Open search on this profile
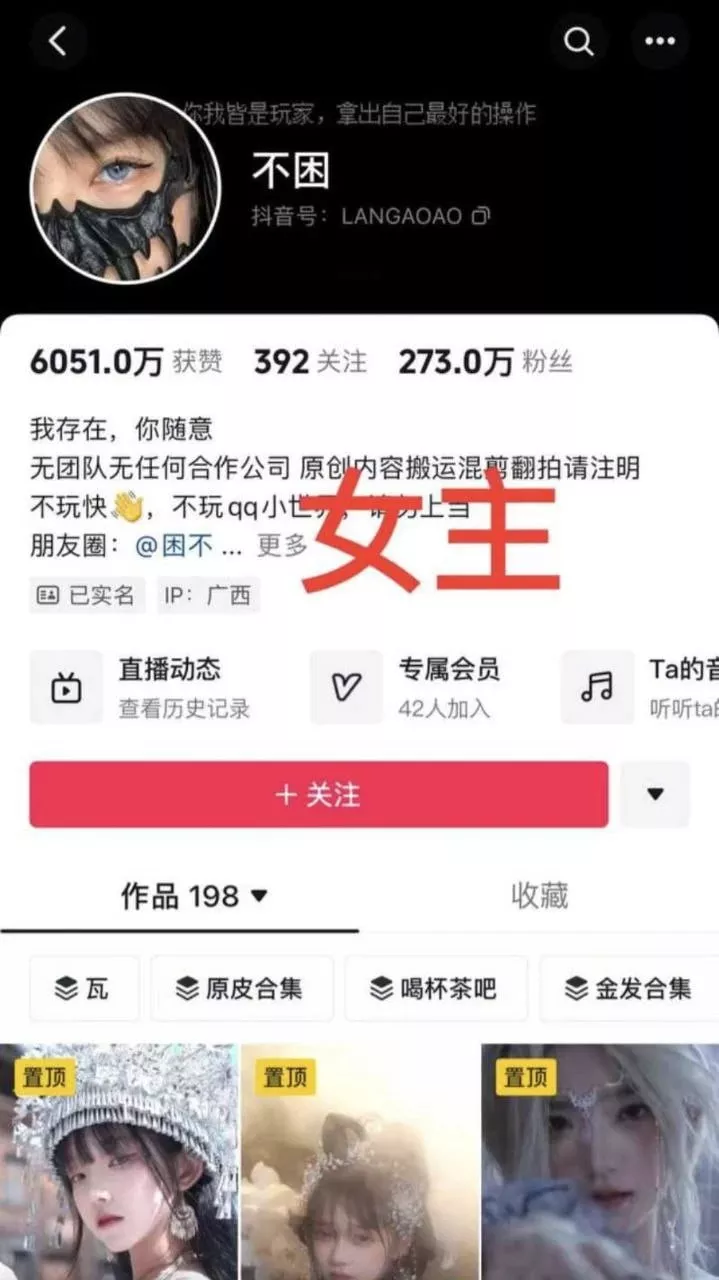The width and height of the screenshot is (719, 1280). pyautogui.click(x=579, y=41)
